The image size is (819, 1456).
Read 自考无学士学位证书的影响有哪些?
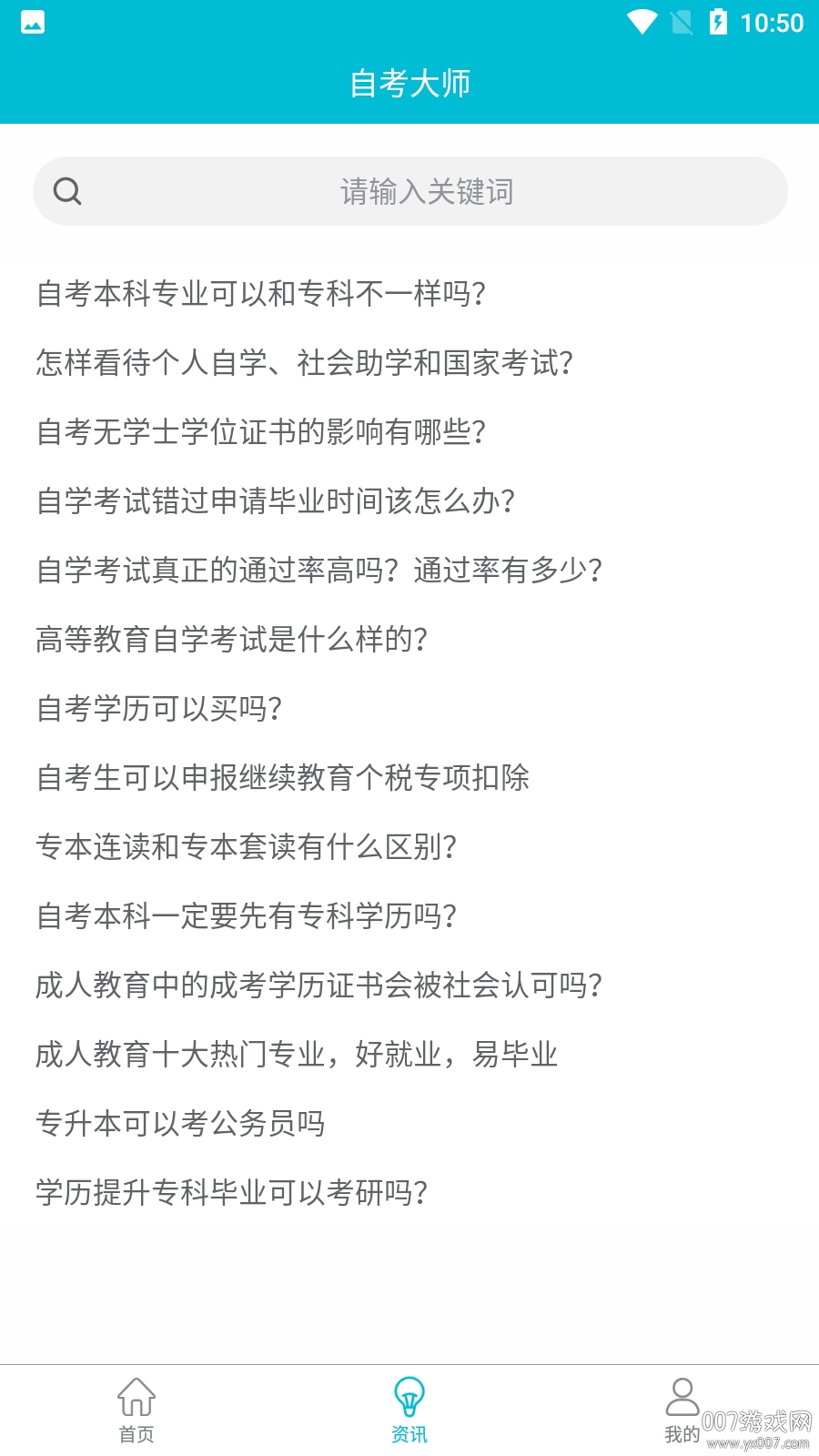pos(260,431)
